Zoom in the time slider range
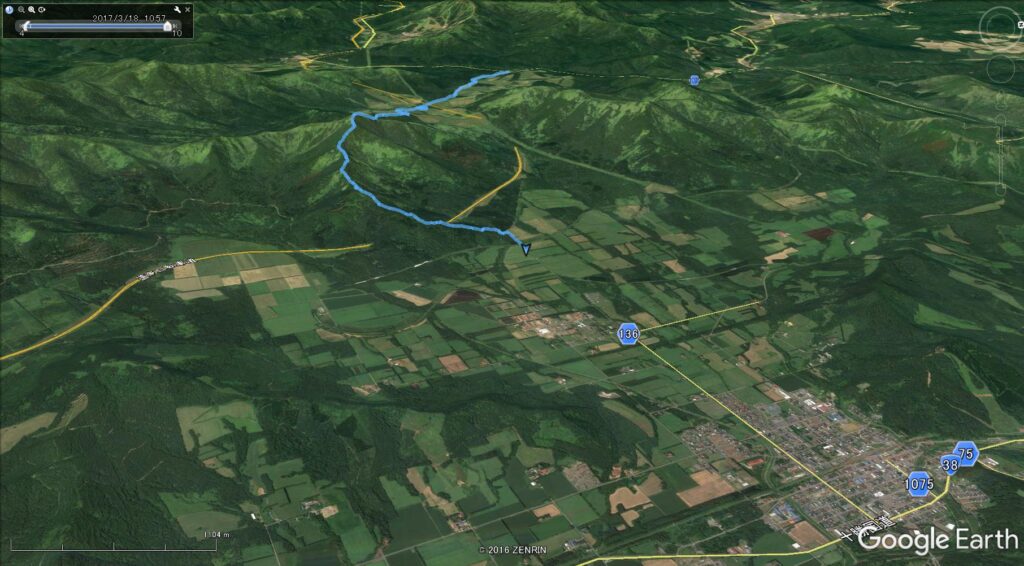The height and width of the screenshot is (566, 1024). 31,9
